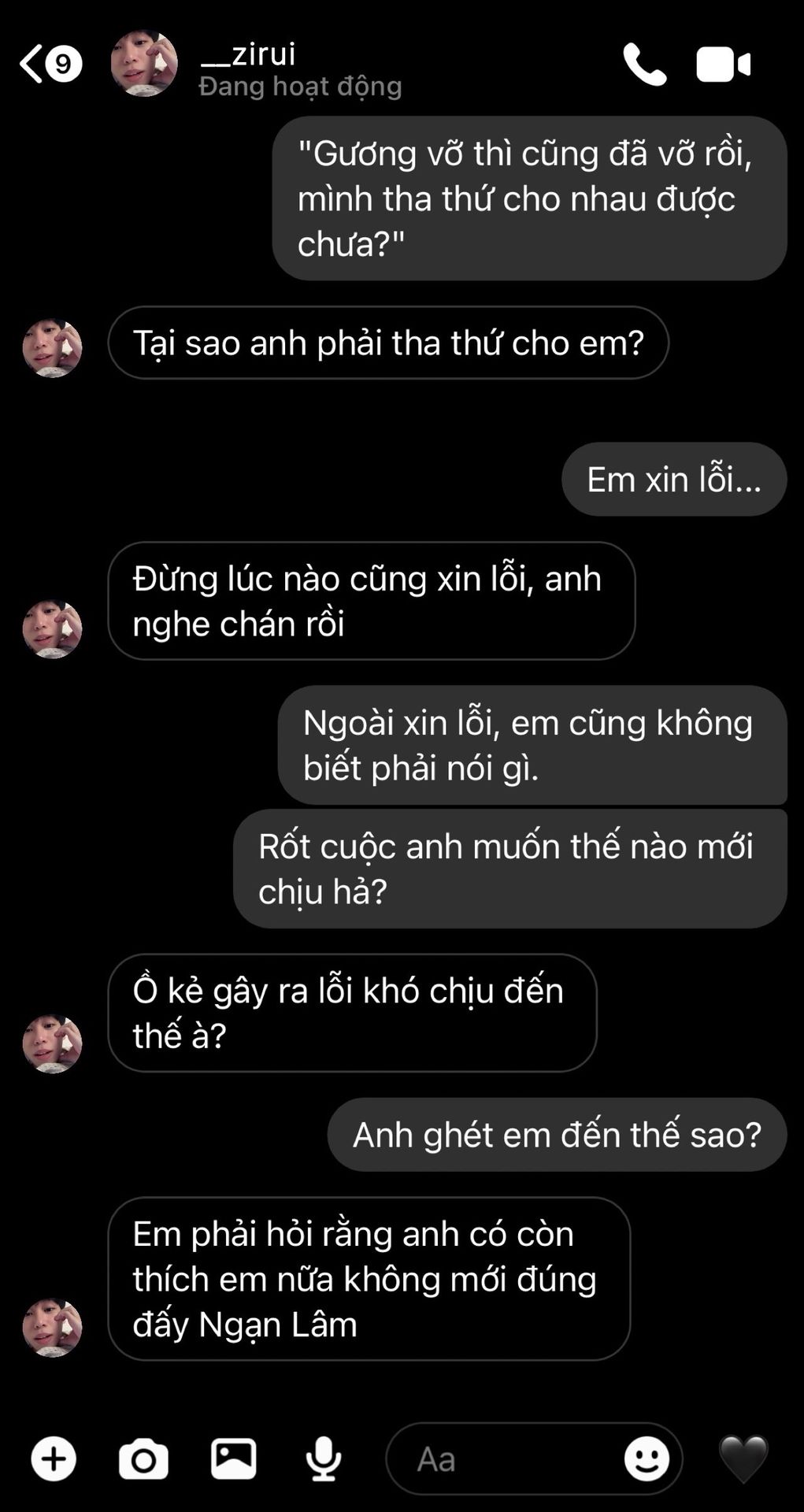
Task: Choose a photo from the gallery
Action: tap(233, 1458)
